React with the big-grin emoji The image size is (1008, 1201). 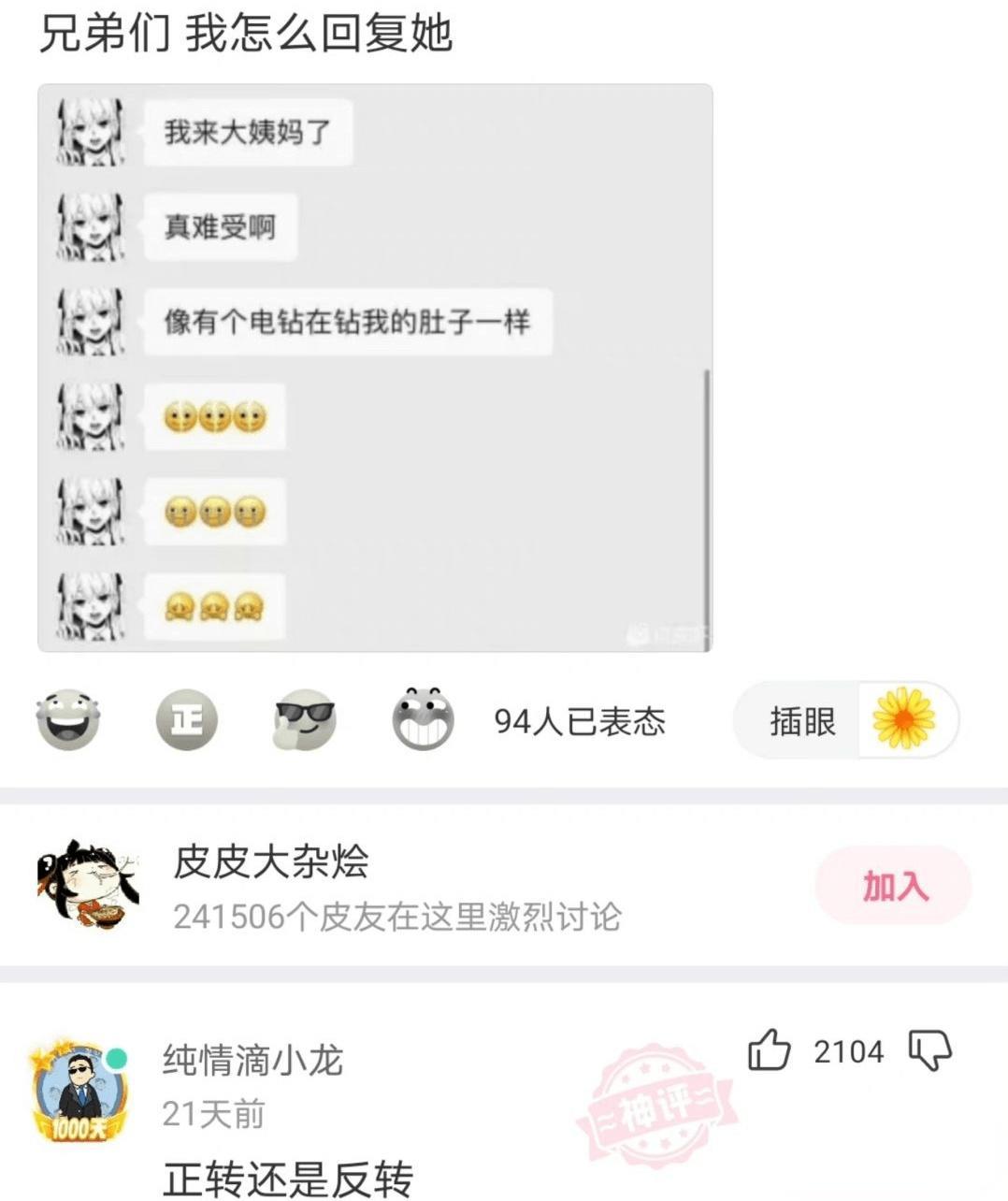tap(423, 720)
